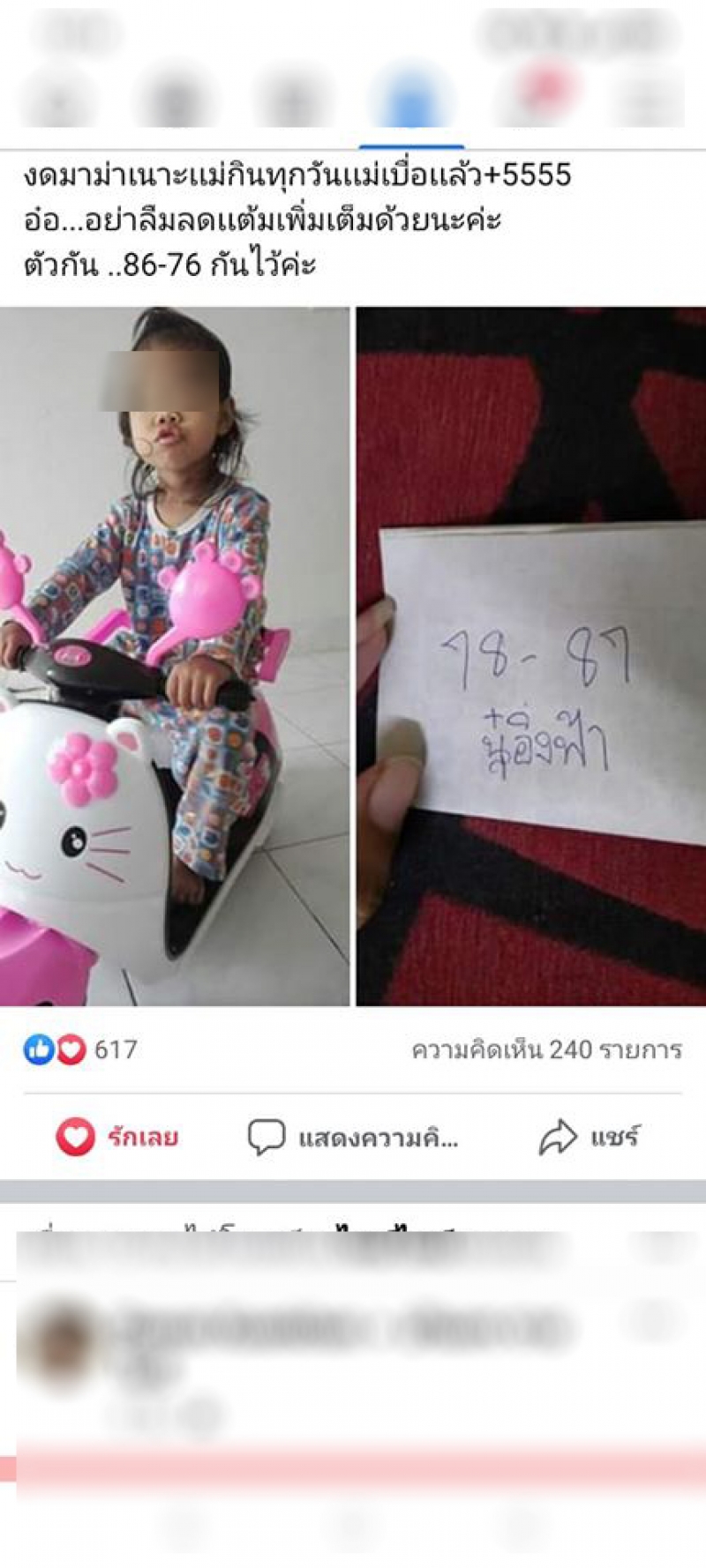The width and height of the screenshot is (706, 1568).
Task: View who reacted with 617 likes
Action: point(81,1049)
